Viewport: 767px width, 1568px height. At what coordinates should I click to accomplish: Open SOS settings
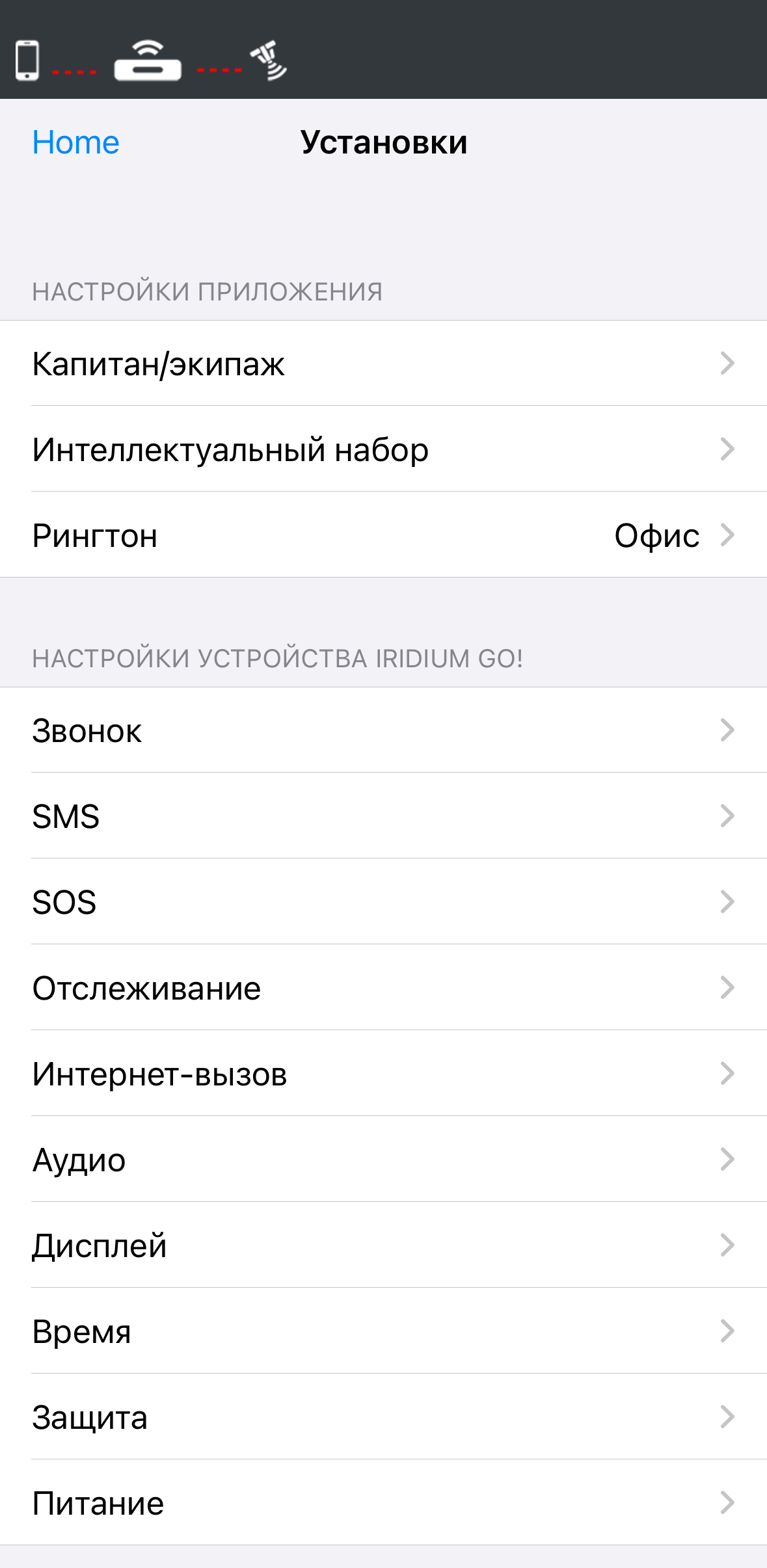click(x=383, y=902)
